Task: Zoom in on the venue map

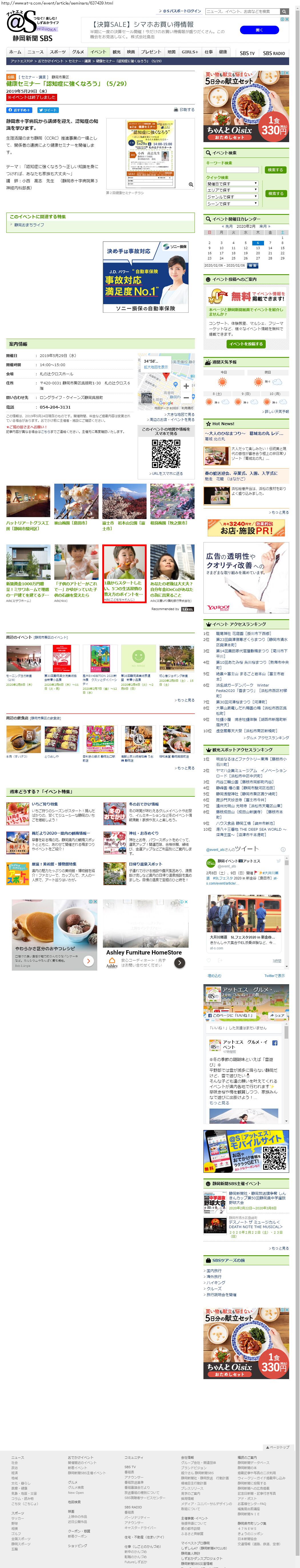Action: click(186, 386)
